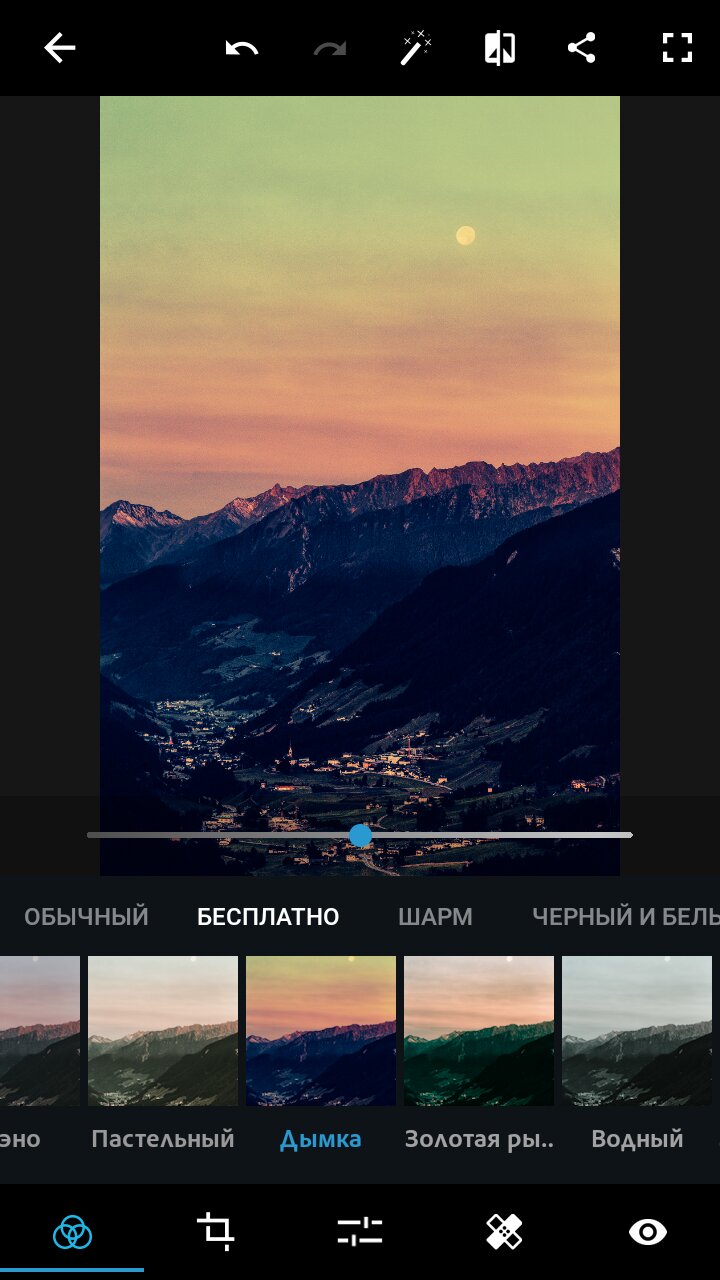
Task: Enter fullscreen view
Action: click(677, 48)
